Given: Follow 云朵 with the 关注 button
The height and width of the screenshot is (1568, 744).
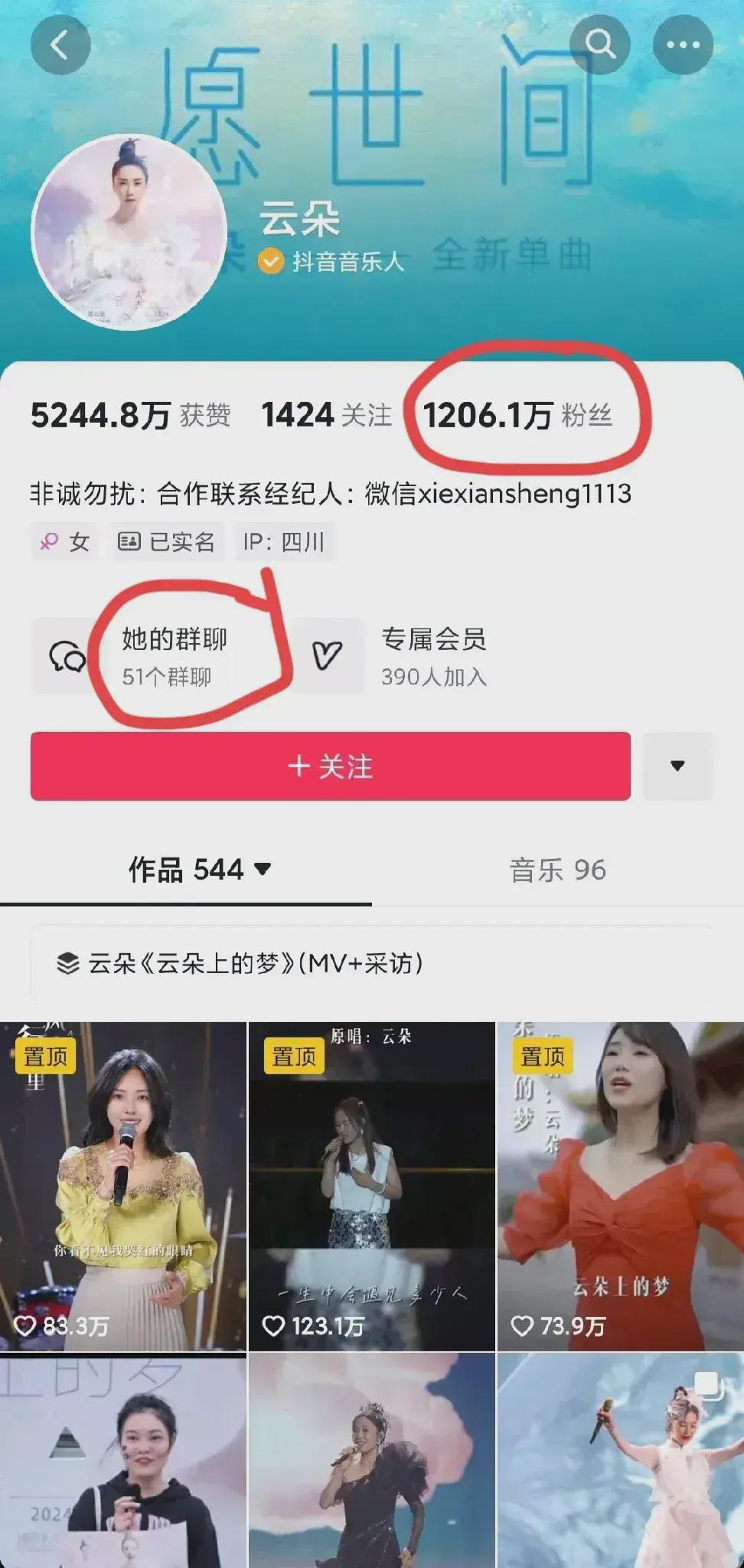Looking at the screenshot, I should [x=331, y=766].
